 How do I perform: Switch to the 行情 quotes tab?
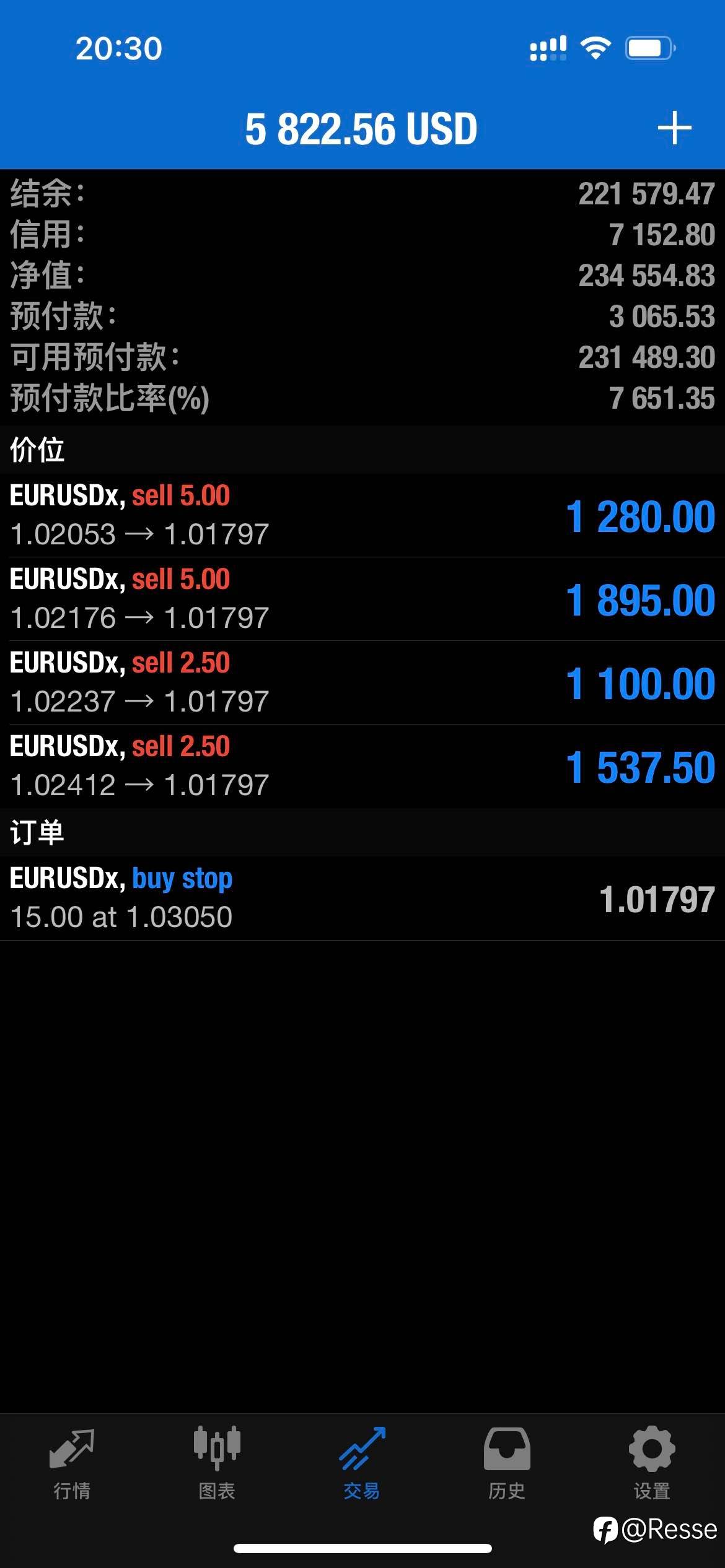[x=72, y=1463]
